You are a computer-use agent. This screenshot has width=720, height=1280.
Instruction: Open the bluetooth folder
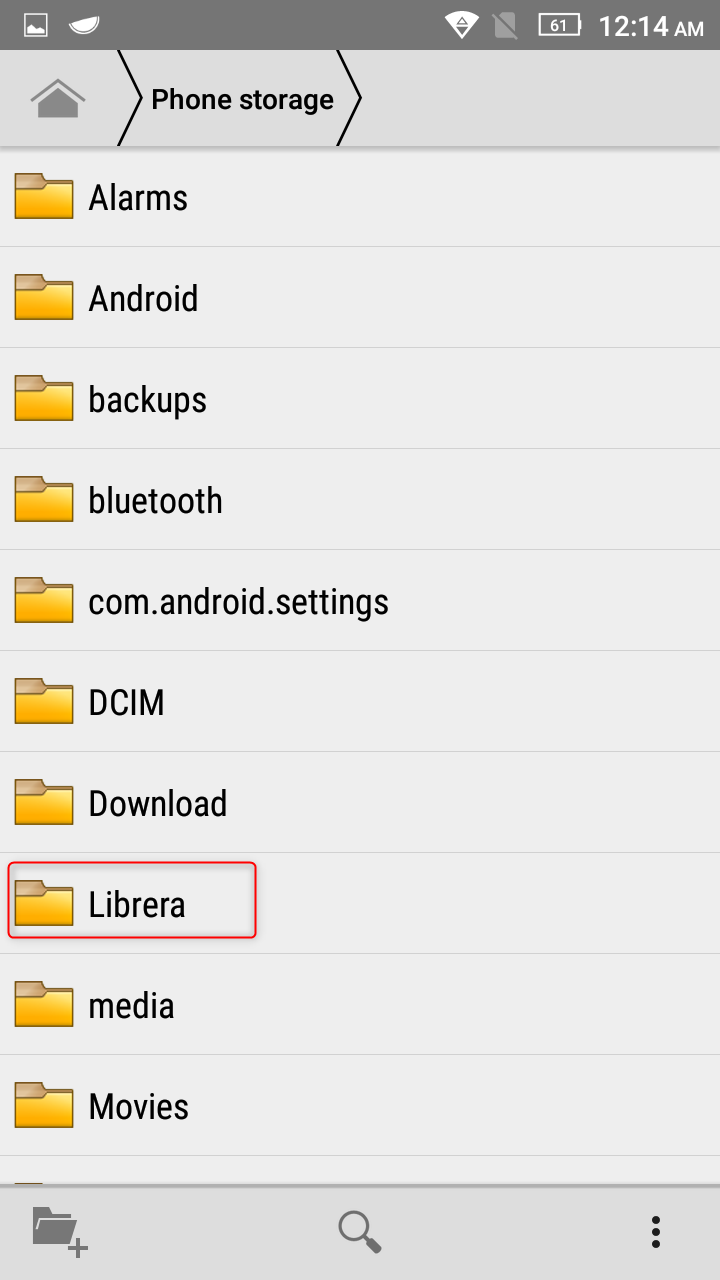pyautogui.click(x=155, y=500)
